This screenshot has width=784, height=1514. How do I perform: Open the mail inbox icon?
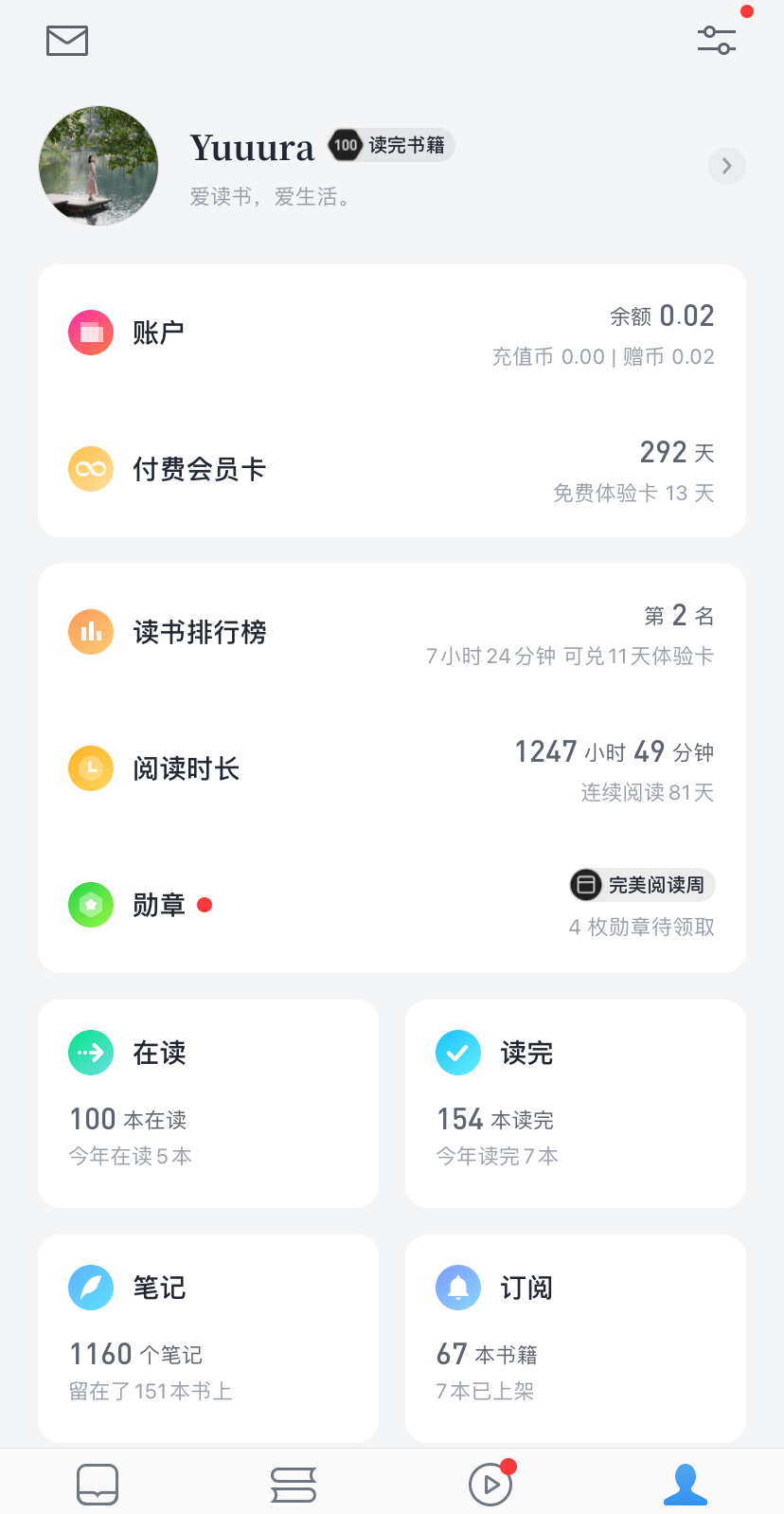[67, 41]
